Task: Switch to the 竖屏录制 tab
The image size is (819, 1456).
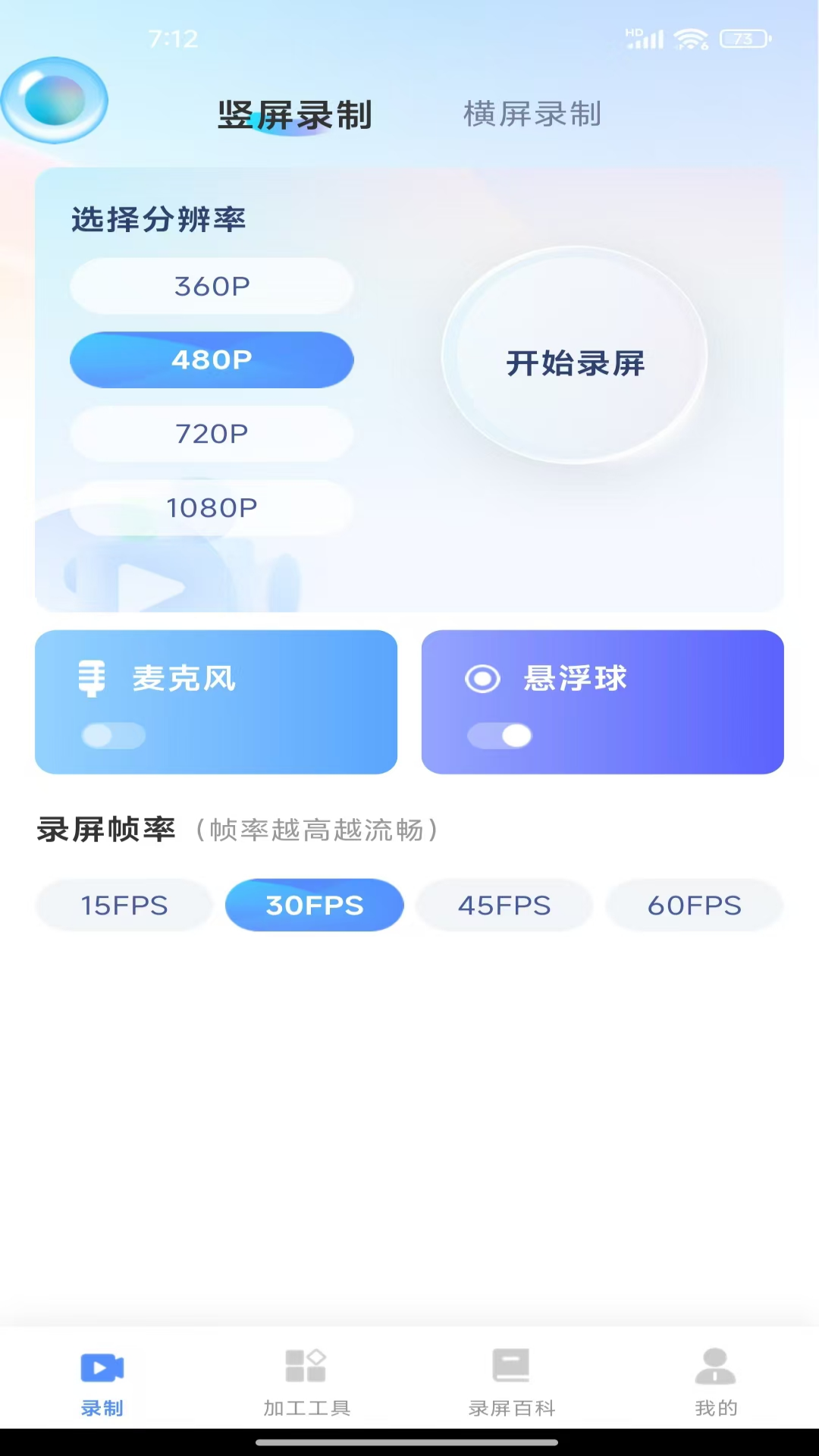Action: click(294, 115)
